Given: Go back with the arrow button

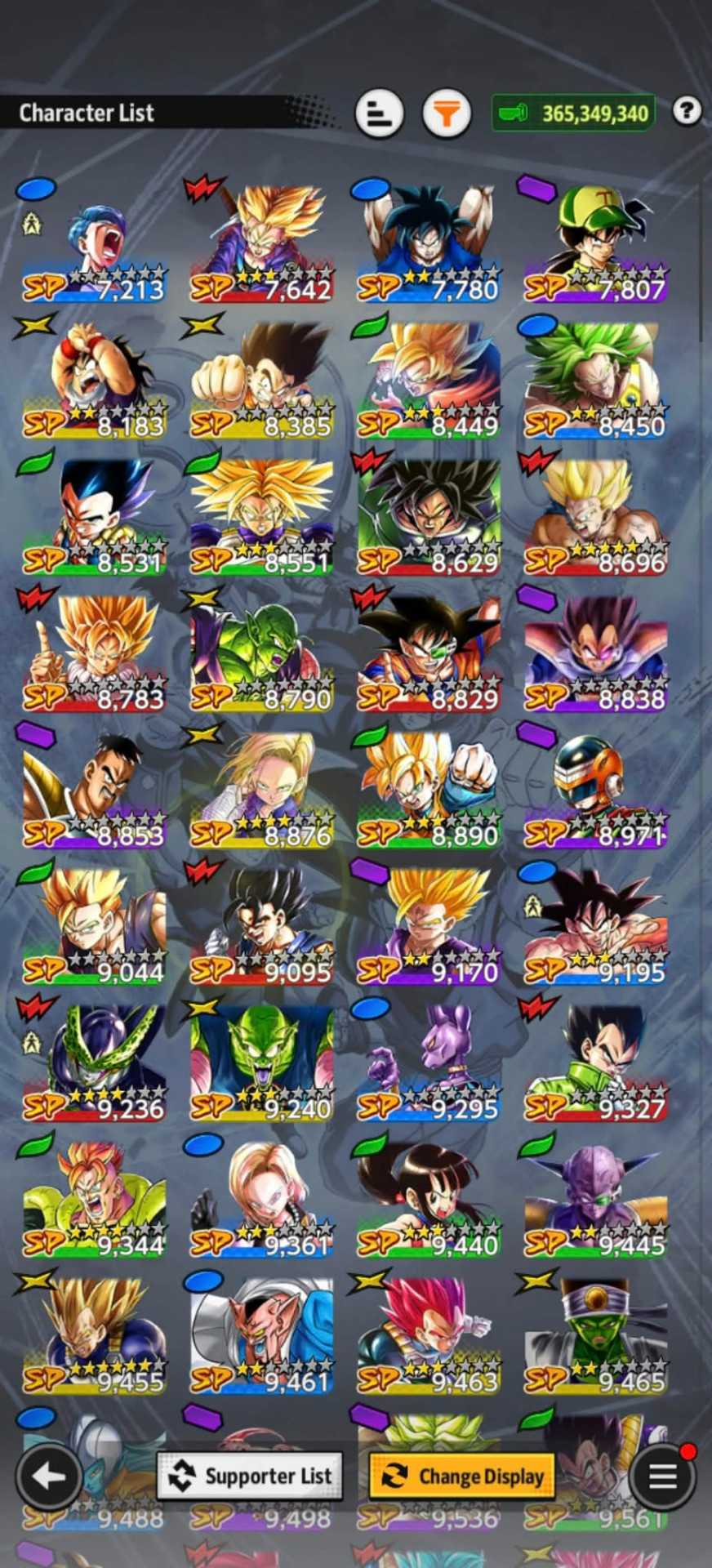Looking at the screenshot, I should 49,1476.
